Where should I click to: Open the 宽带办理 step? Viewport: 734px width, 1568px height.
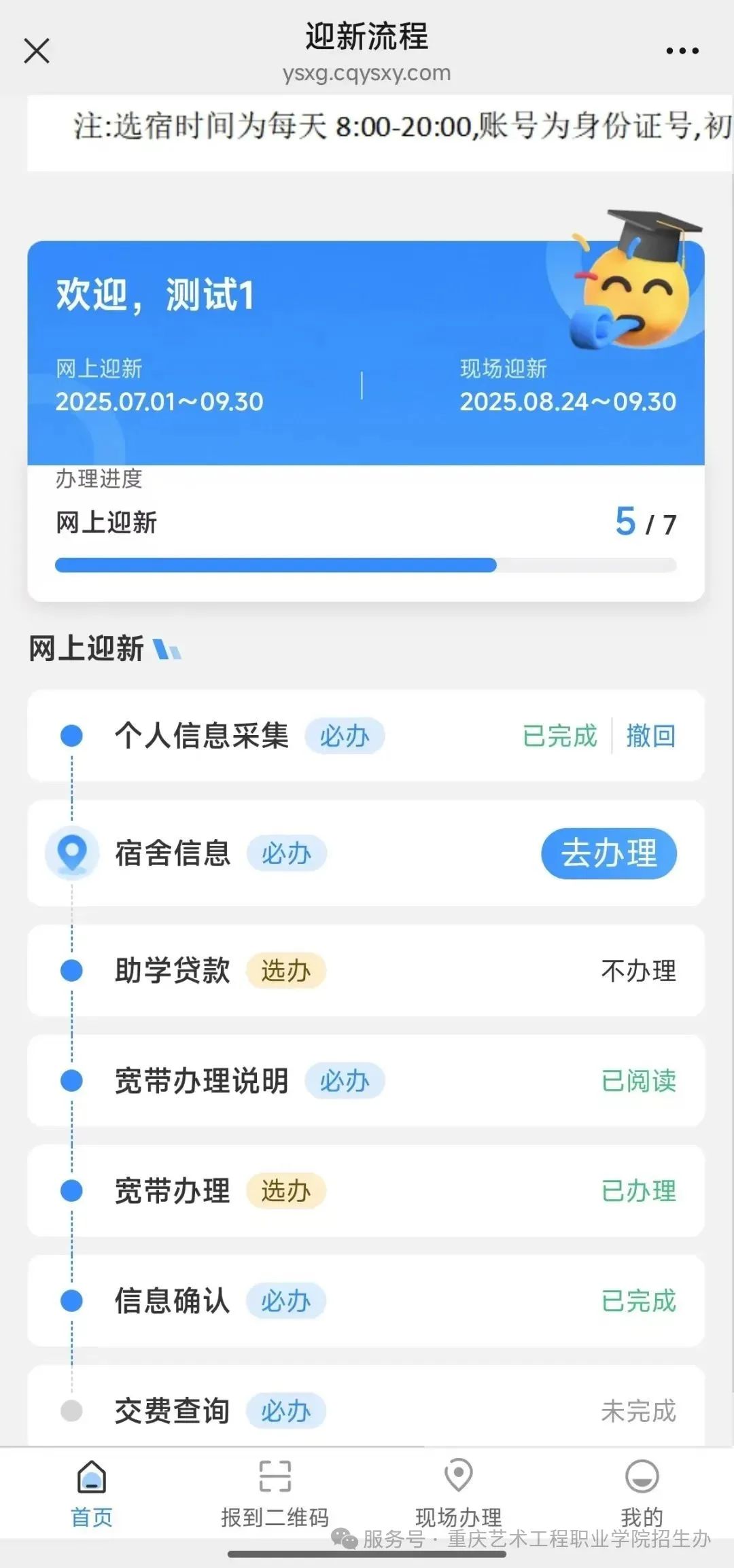[173, 1190]
